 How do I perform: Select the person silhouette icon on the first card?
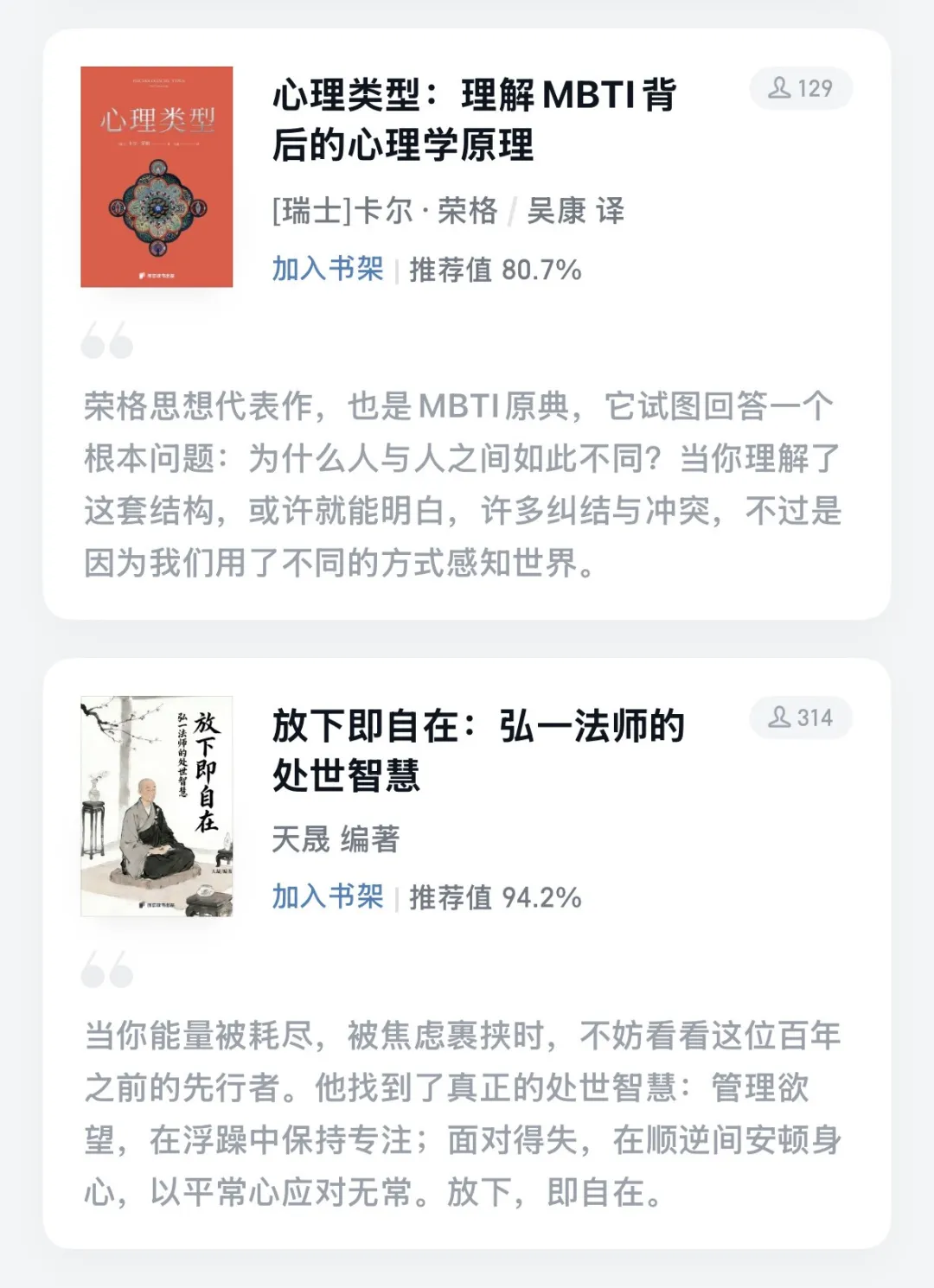(x=781, y=87)
